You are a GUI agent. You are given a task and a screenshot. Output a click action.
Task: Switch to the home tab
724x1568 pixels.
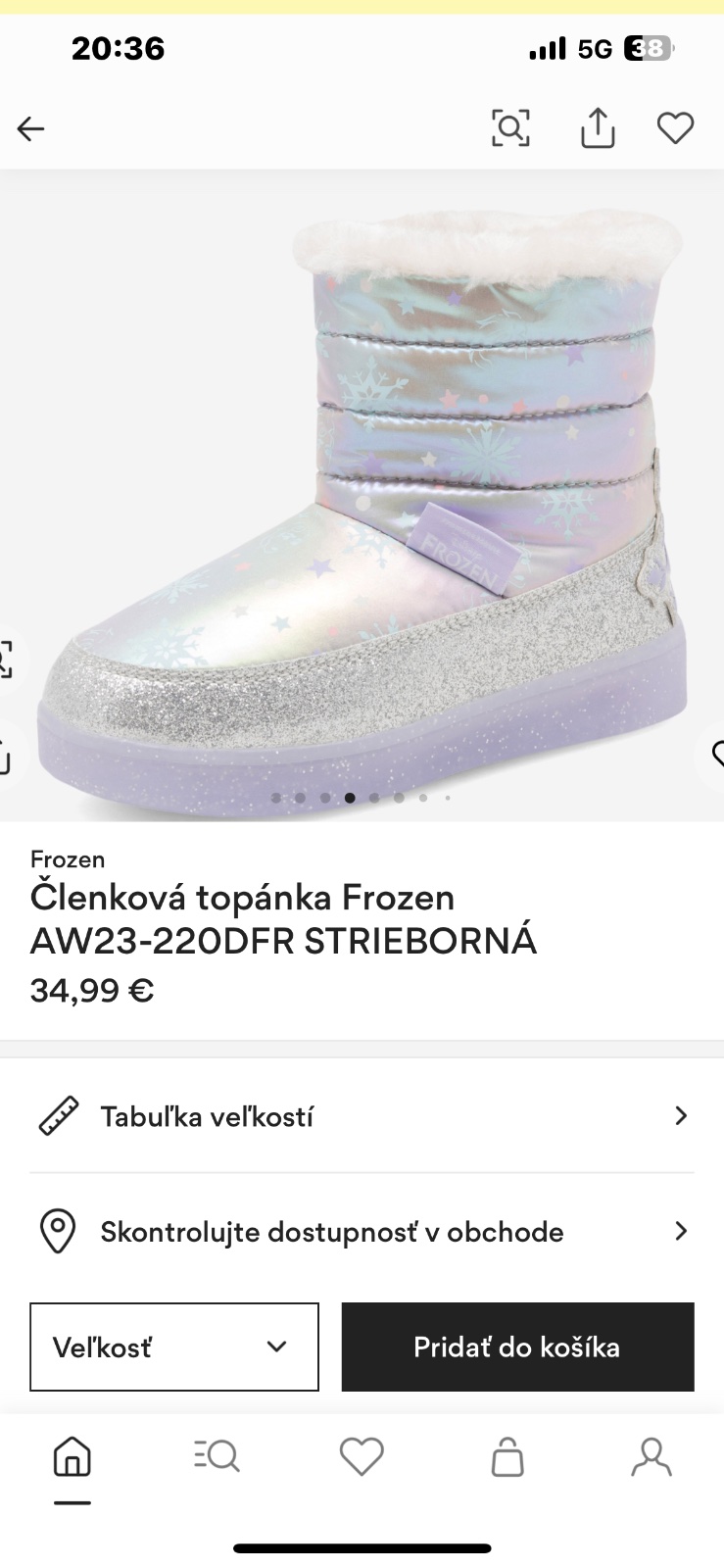click(72, 1457)
